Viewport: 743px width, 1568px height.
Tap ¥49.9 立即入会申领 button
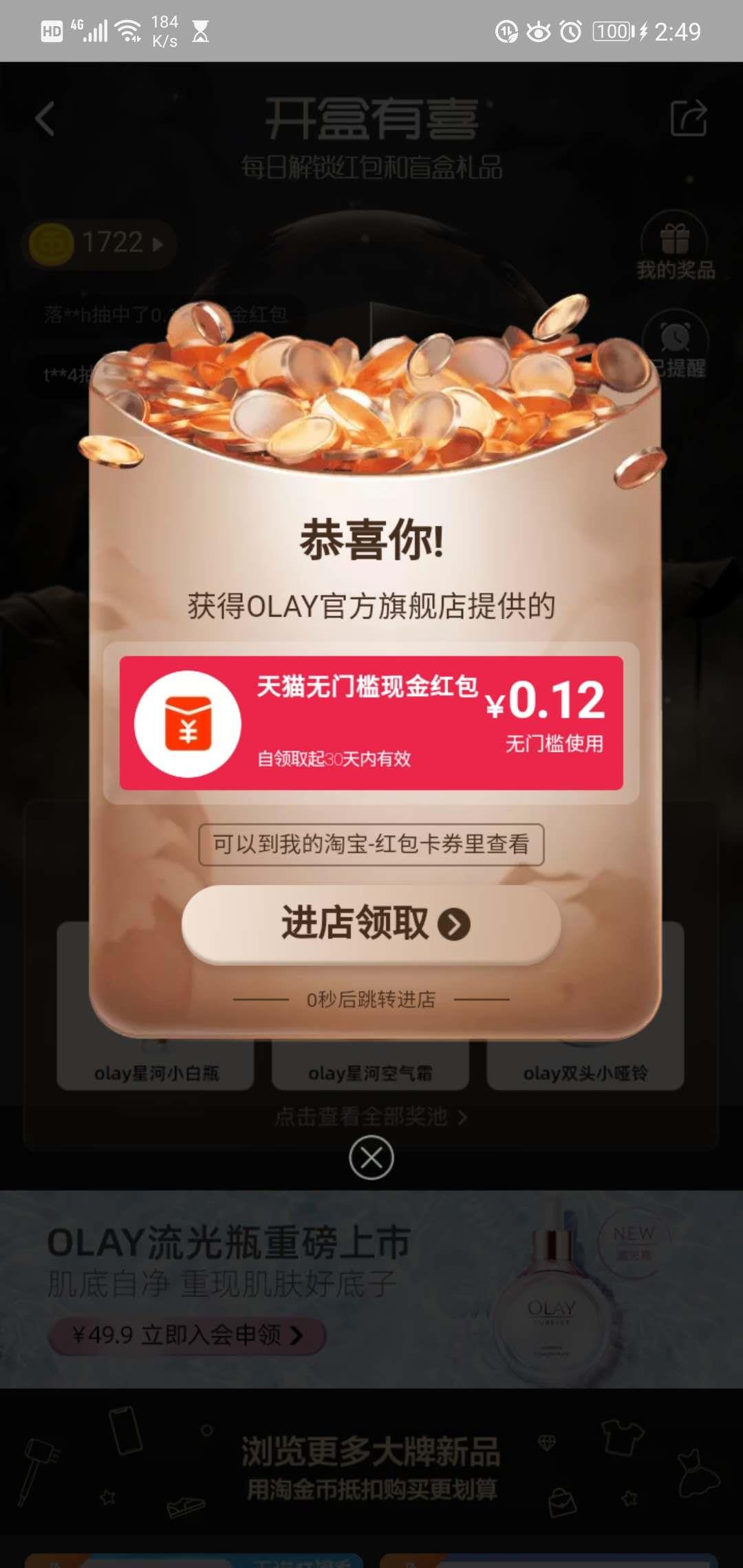(187, 1335)
